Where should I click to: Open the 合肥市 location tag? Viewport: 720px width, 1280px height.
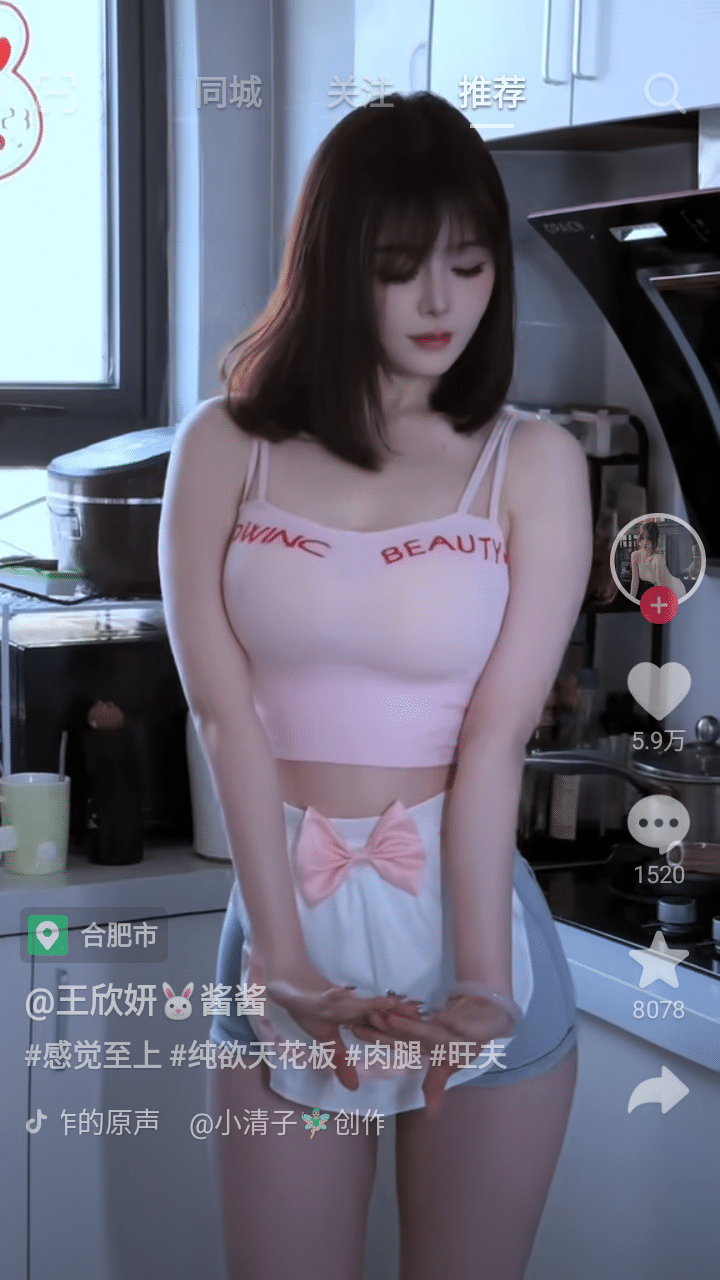tap(93, 935)
